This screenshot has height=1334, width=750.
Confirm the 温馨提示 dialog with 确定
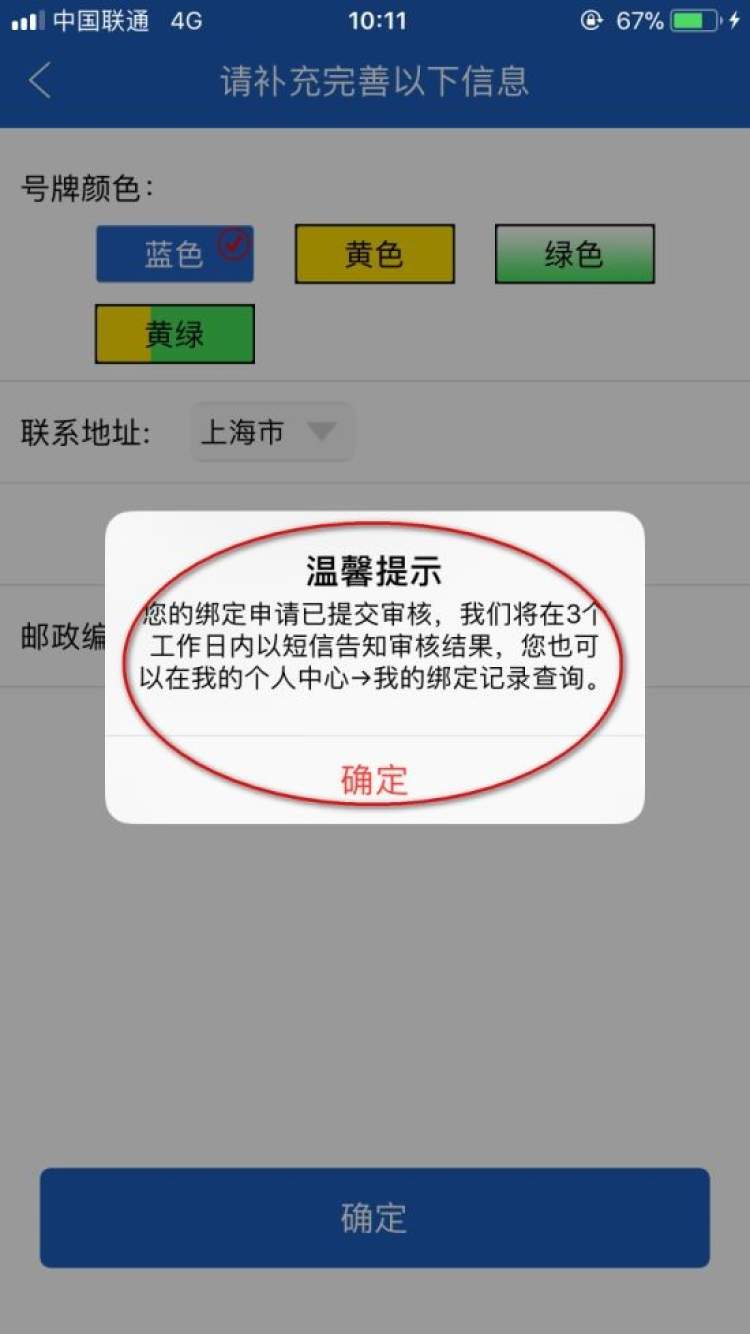[x=374, y=779]
